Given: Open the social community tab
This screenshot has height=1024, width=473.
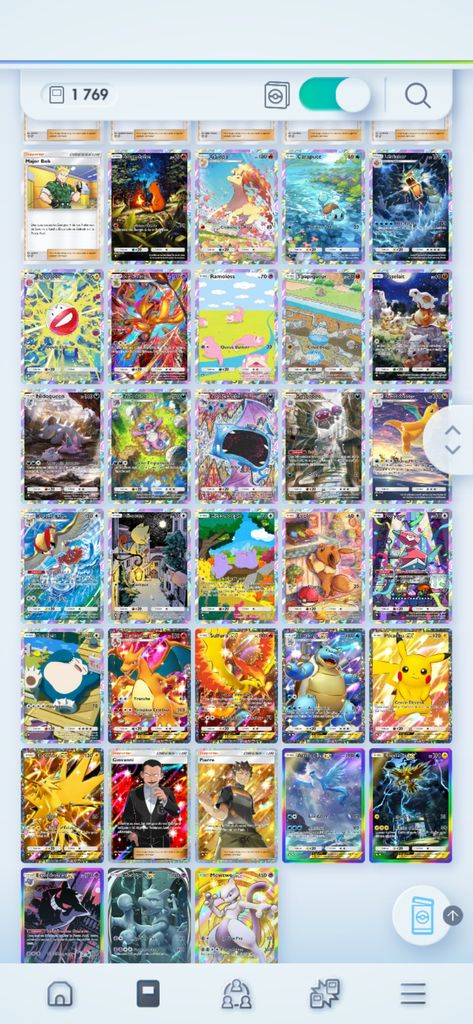Looking at the screenshot, I should tap(236, 994).
